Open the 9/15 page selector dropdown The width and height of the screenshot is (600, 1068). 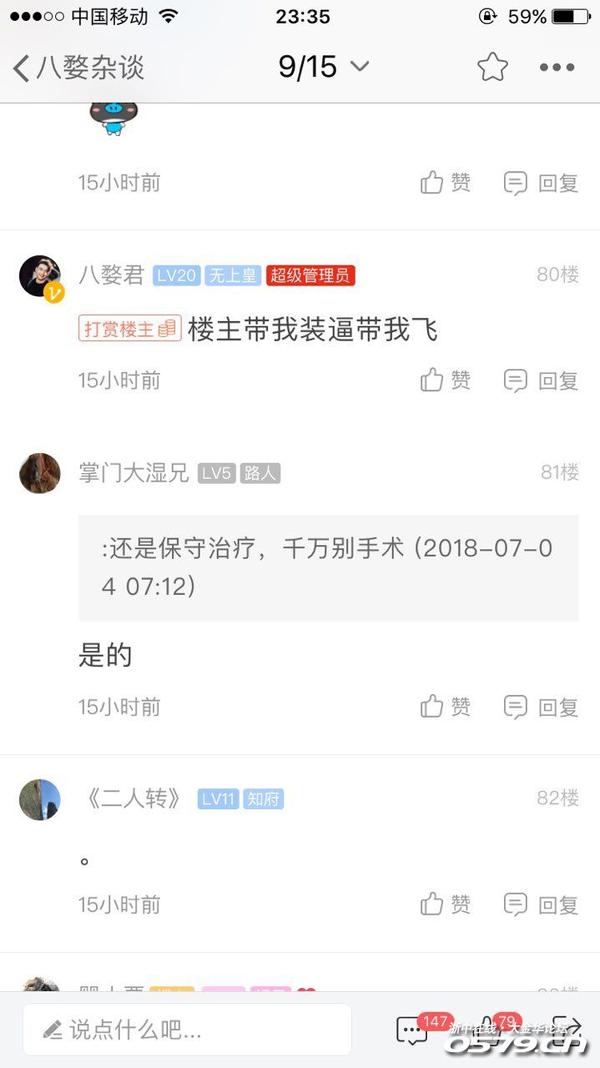[323, 67]
